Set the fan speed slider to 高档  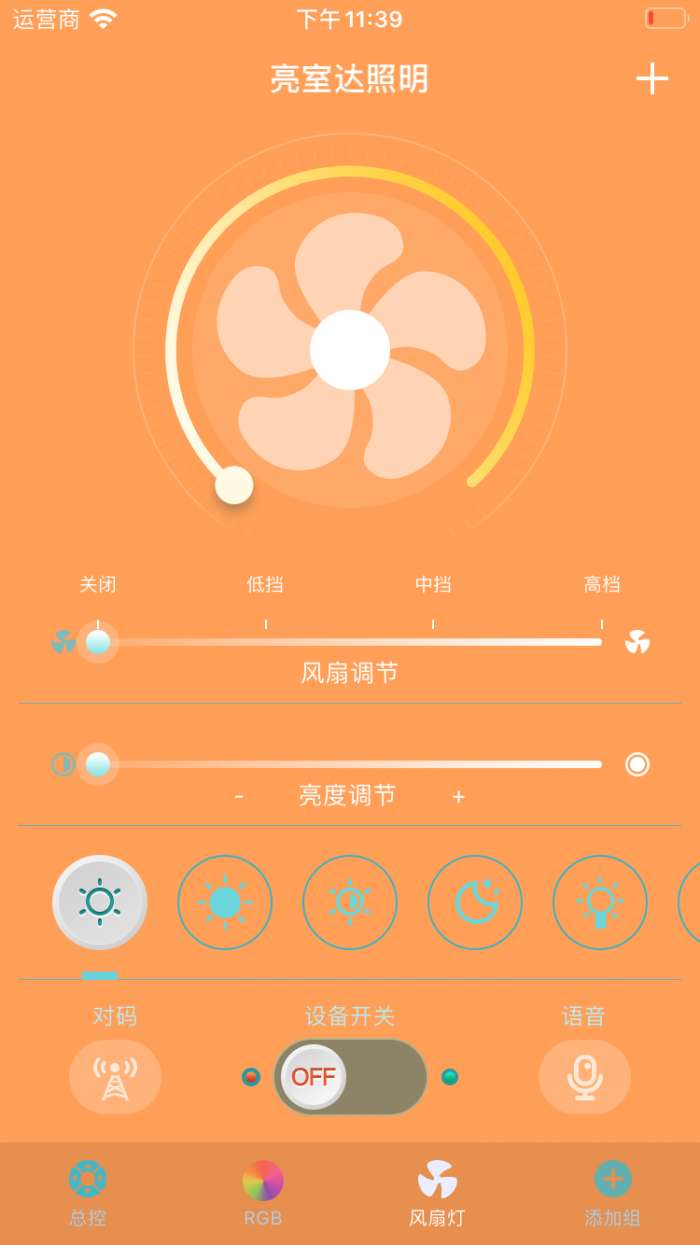[600, 642]
